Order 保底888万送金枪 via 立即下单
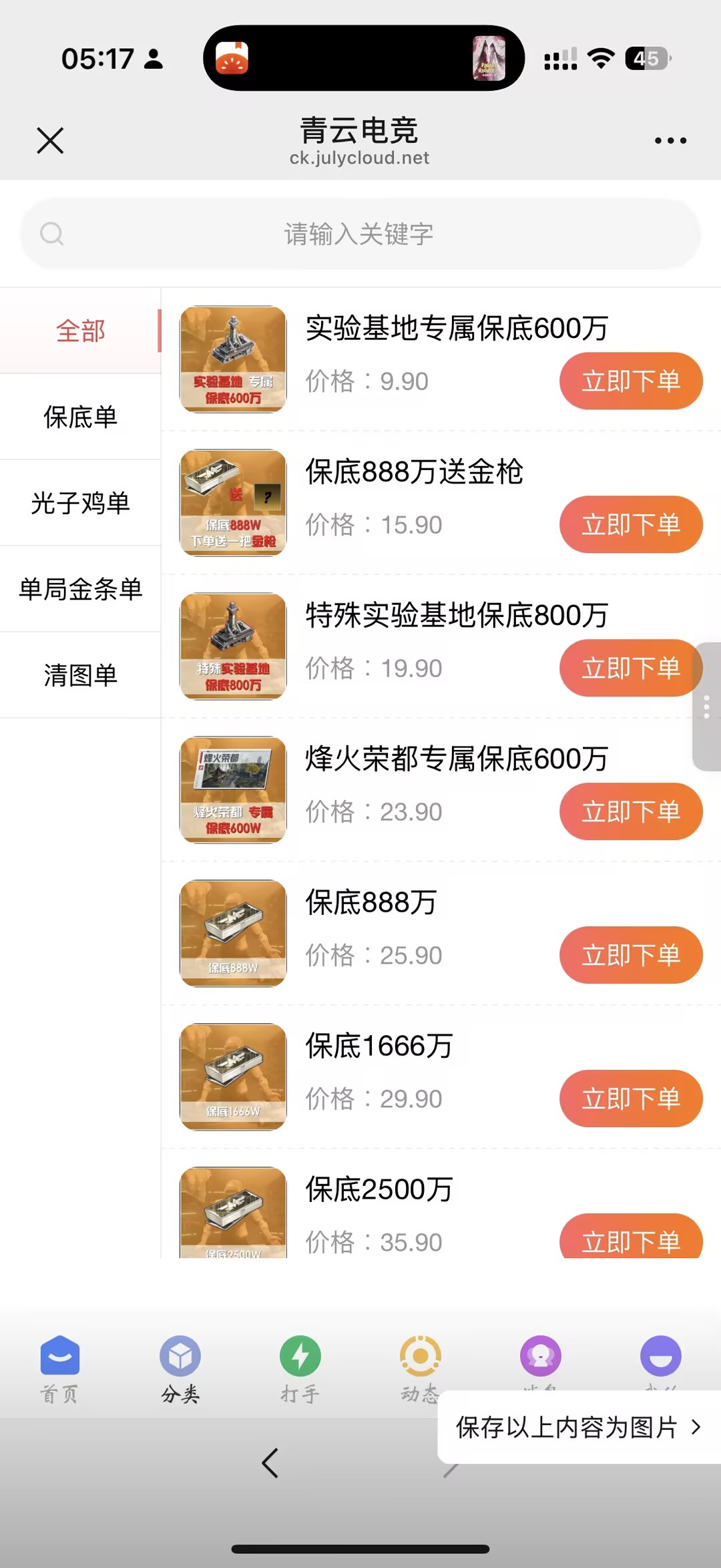This screenshot has width=721, height=1568. (630, 525)
